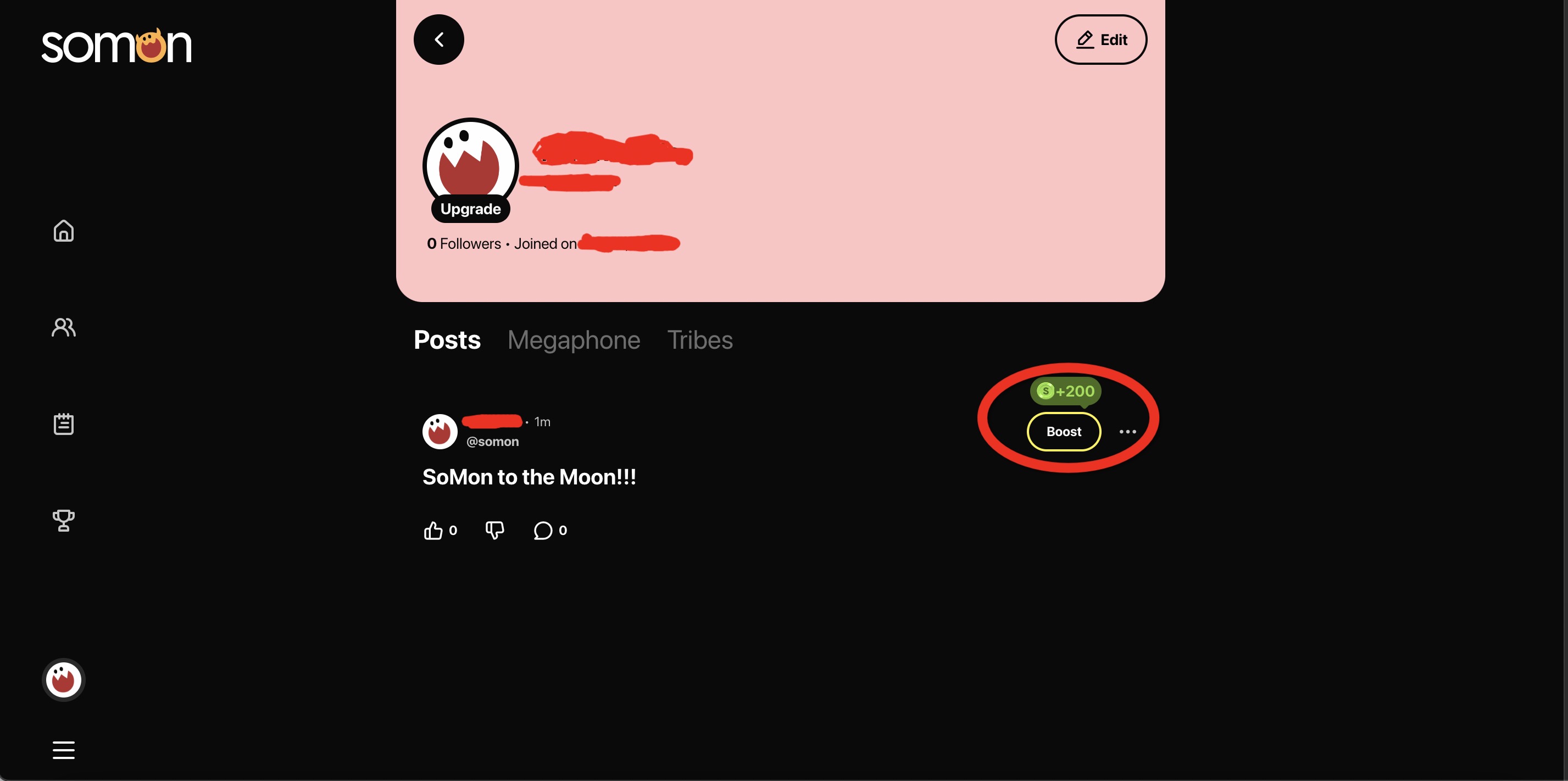Image resolution: width=1568 pixels, height=781 pixels.
Task: Dislike the SoMon to the Moon post
Action: click(494, 530)
